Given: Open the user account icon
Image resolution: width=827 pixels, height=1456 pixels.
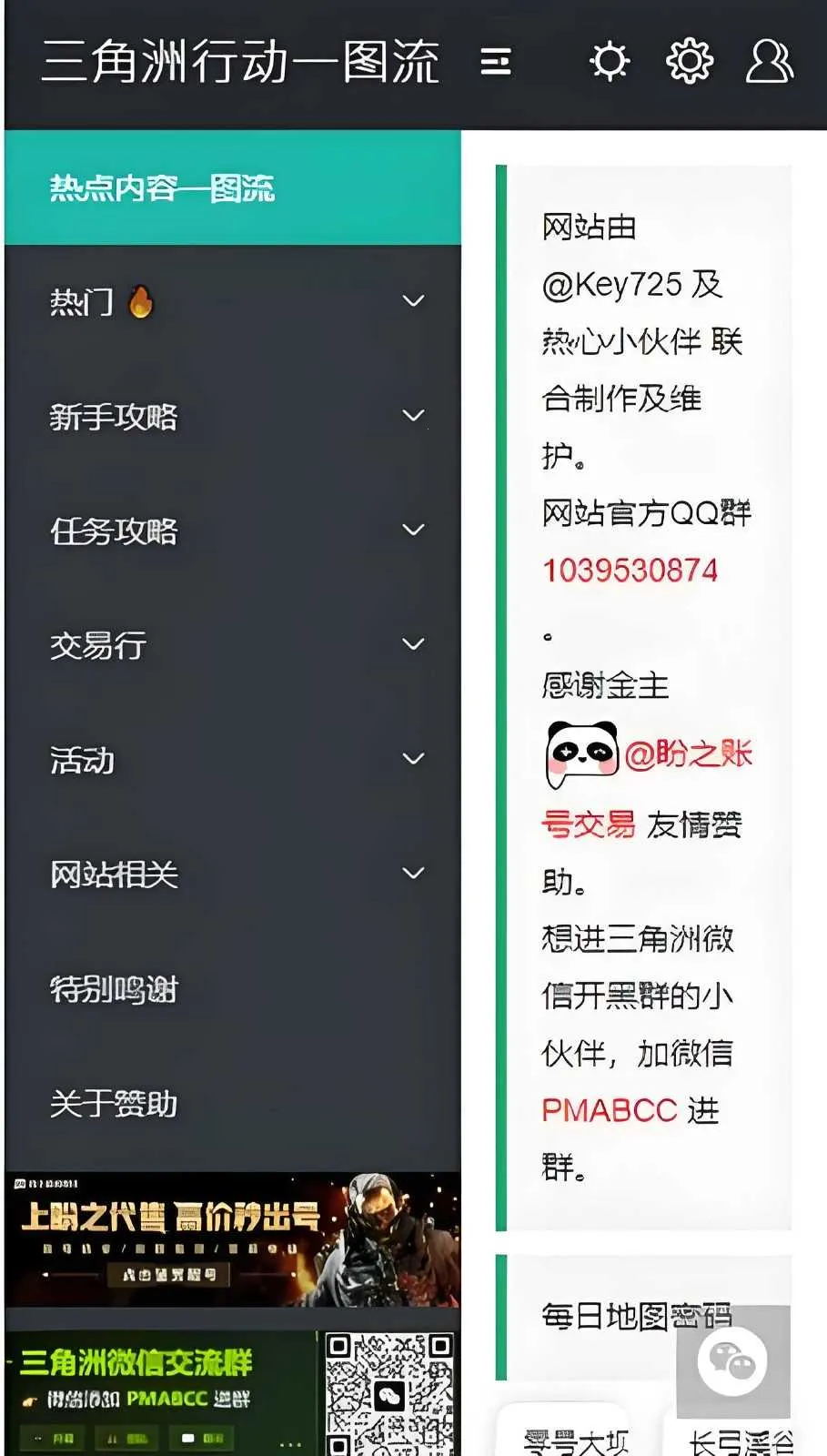Looking at the screenshot, I should pyautogui.click(x=769, y=62).
